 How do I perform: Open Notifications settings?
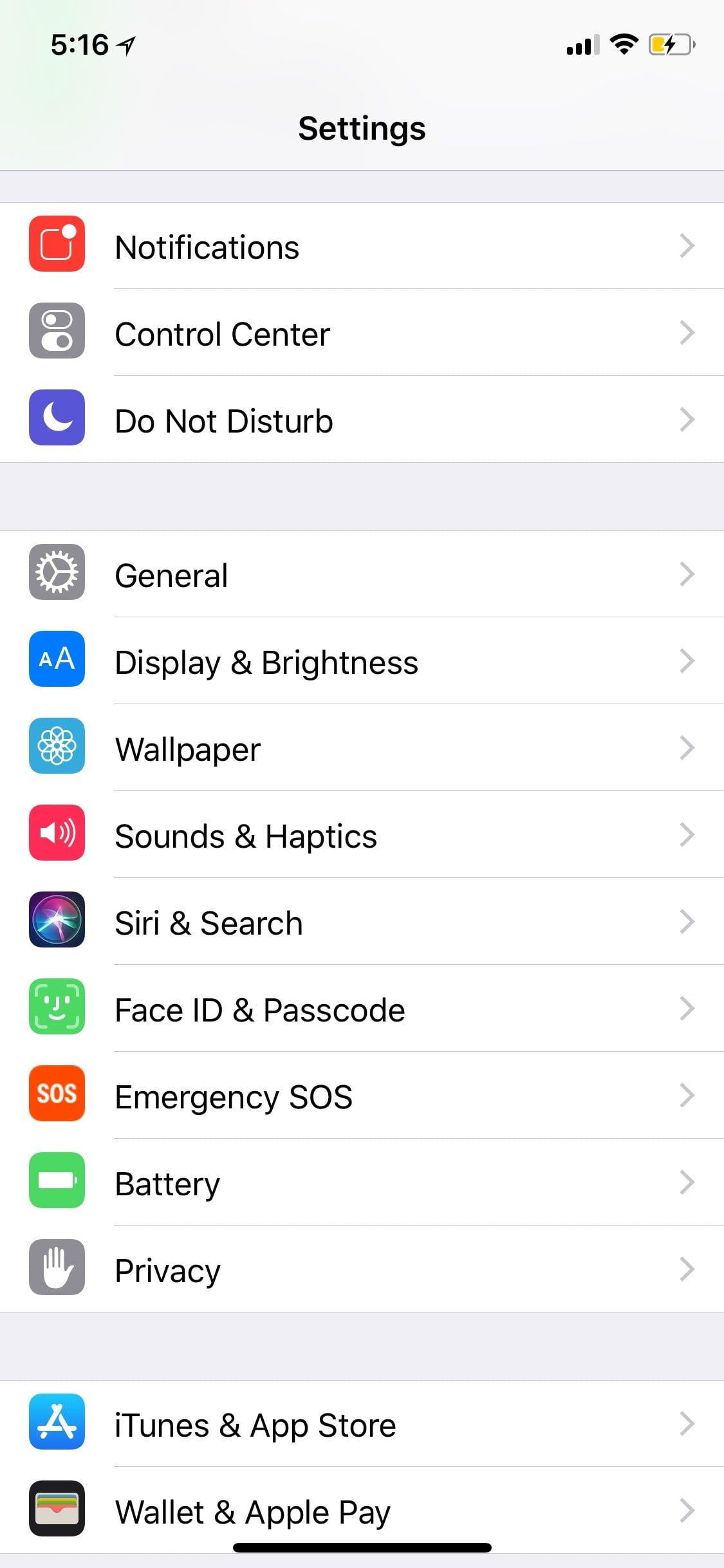click(362, 247)
